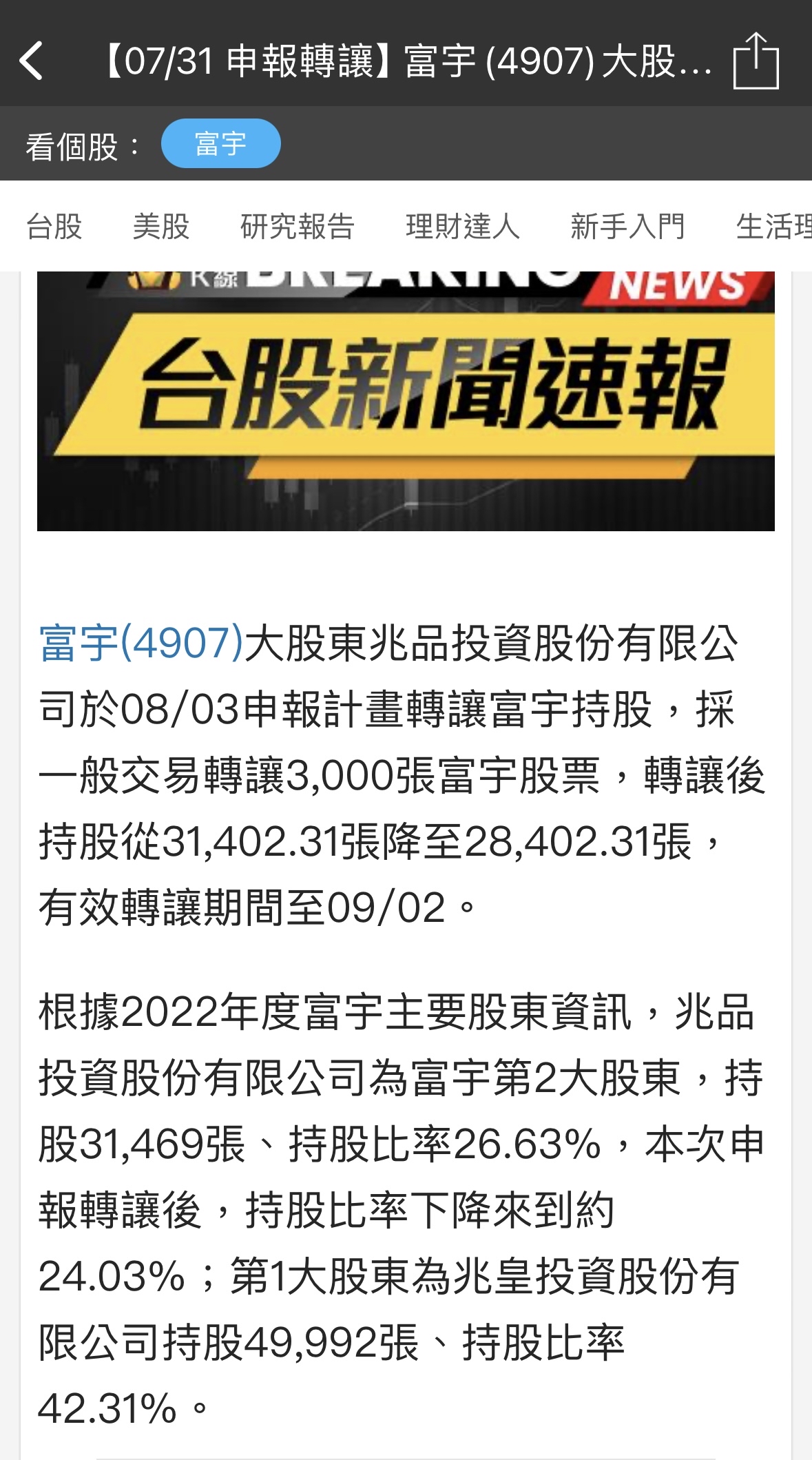
Task: Switch to the 台股 tab
Action: coord(54,226)
